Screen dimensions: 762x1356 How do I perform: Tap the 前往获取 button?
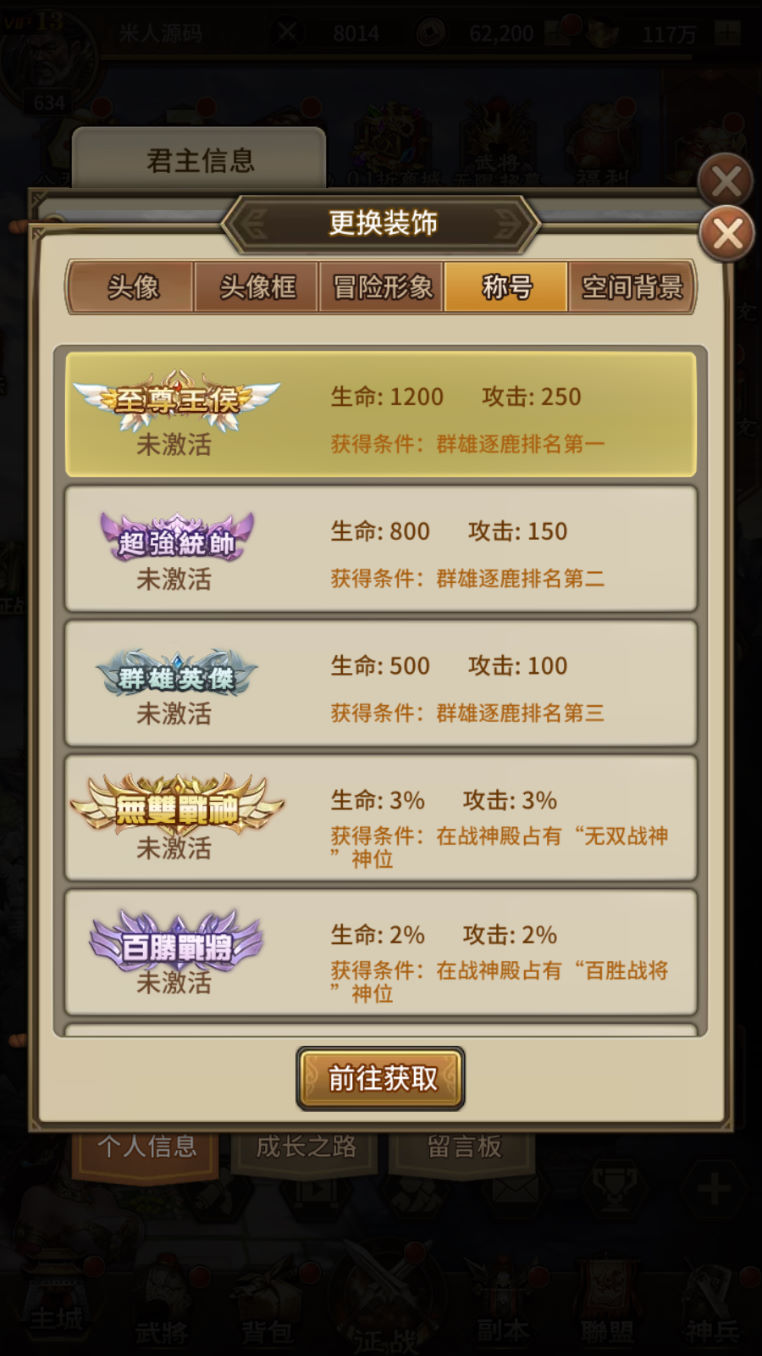click(381, 1078)
